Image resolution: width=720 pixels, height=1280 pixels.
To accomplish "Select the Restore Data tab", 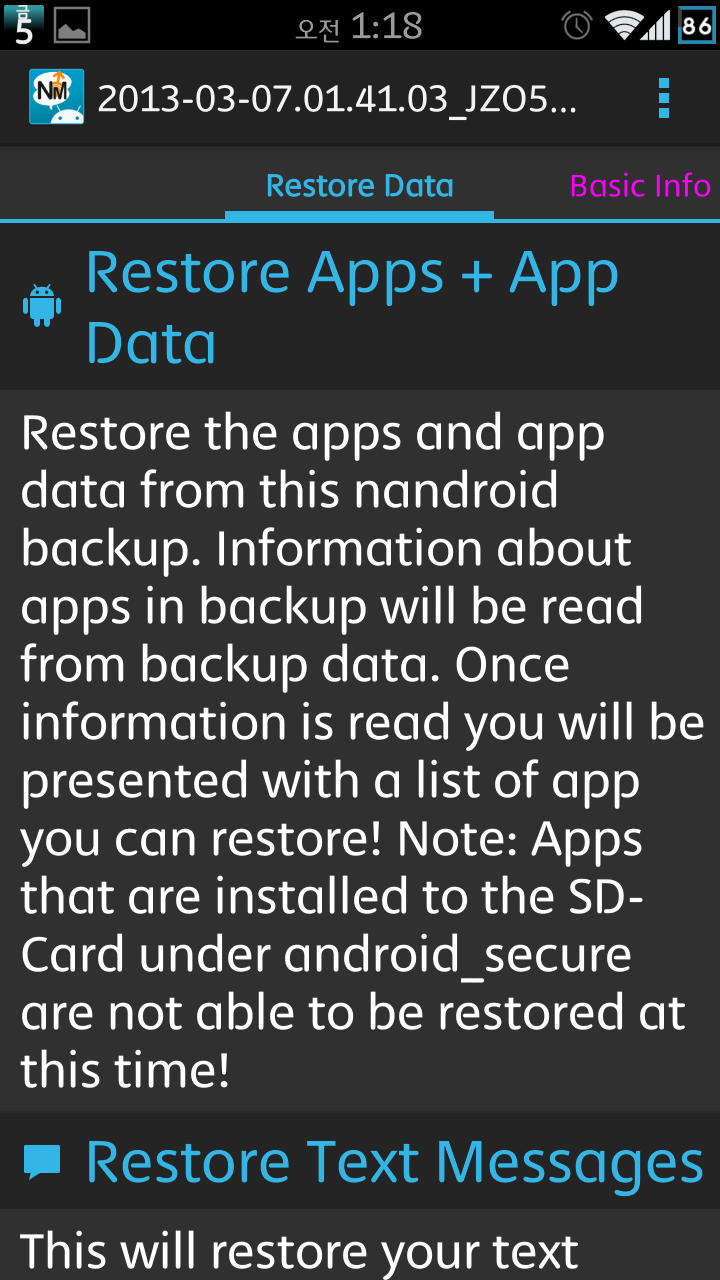I will pyautogui.click(x=359, y=186).
